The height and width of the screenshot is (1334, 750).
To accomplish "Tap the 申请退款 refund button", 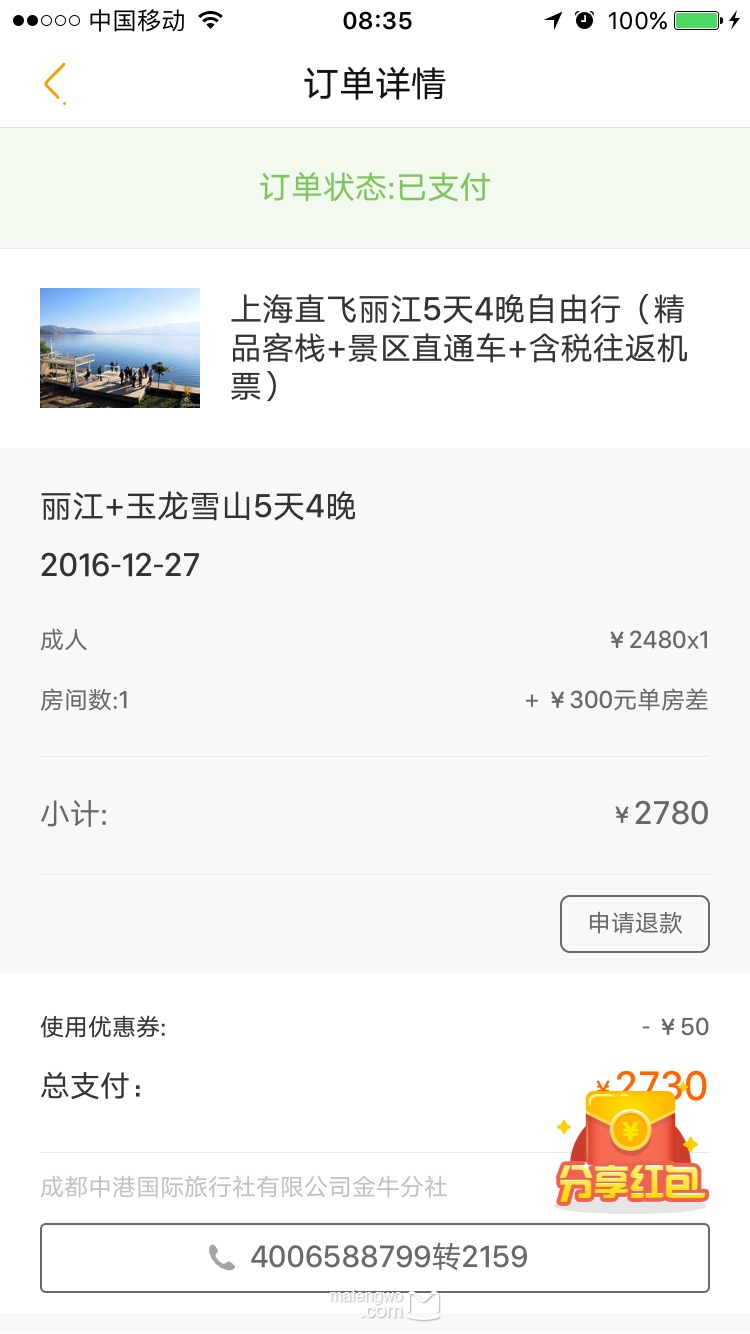I will click(634, 923).
